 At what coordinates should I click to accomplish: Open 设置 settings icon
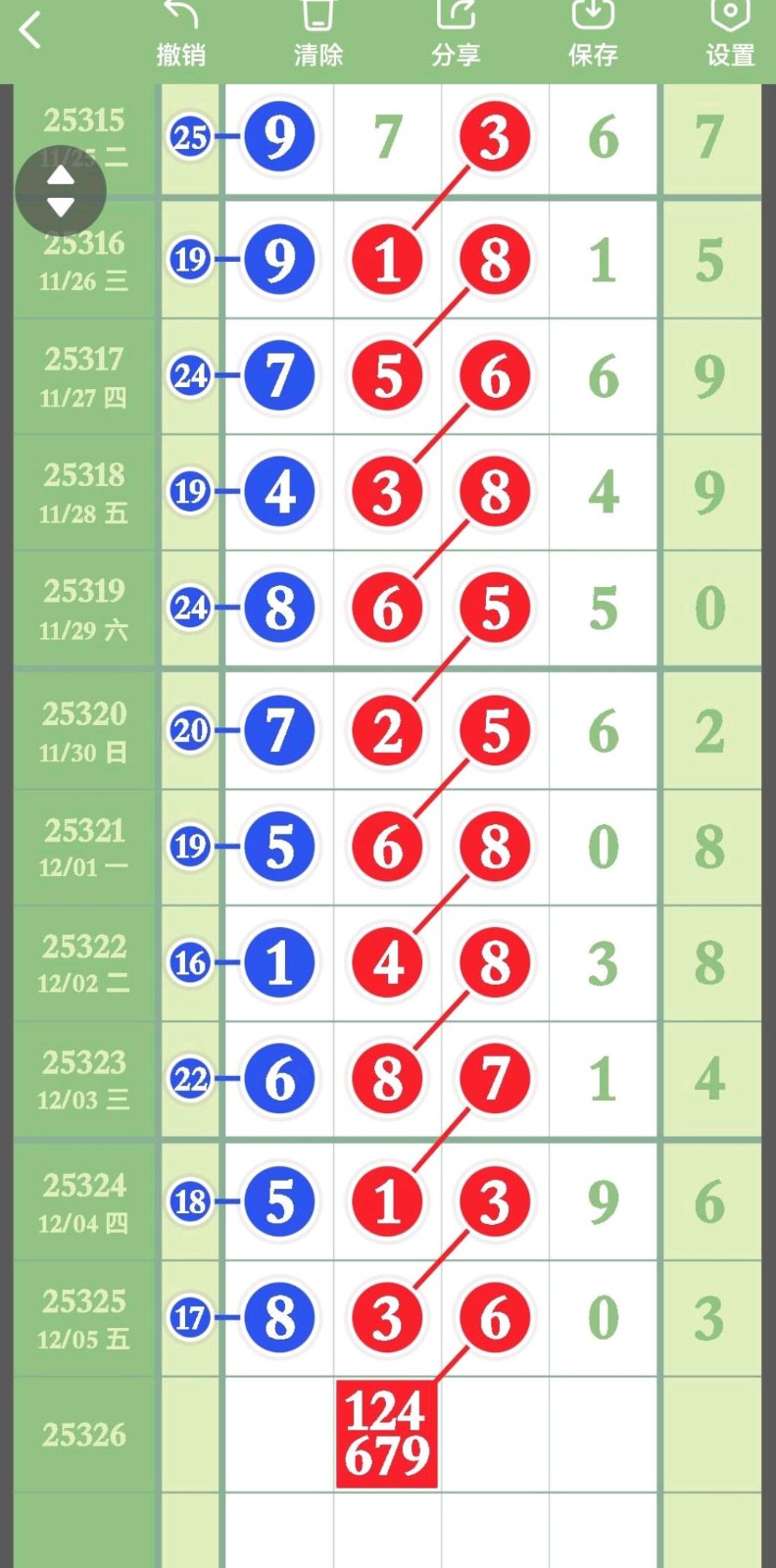tap(727, 29)
